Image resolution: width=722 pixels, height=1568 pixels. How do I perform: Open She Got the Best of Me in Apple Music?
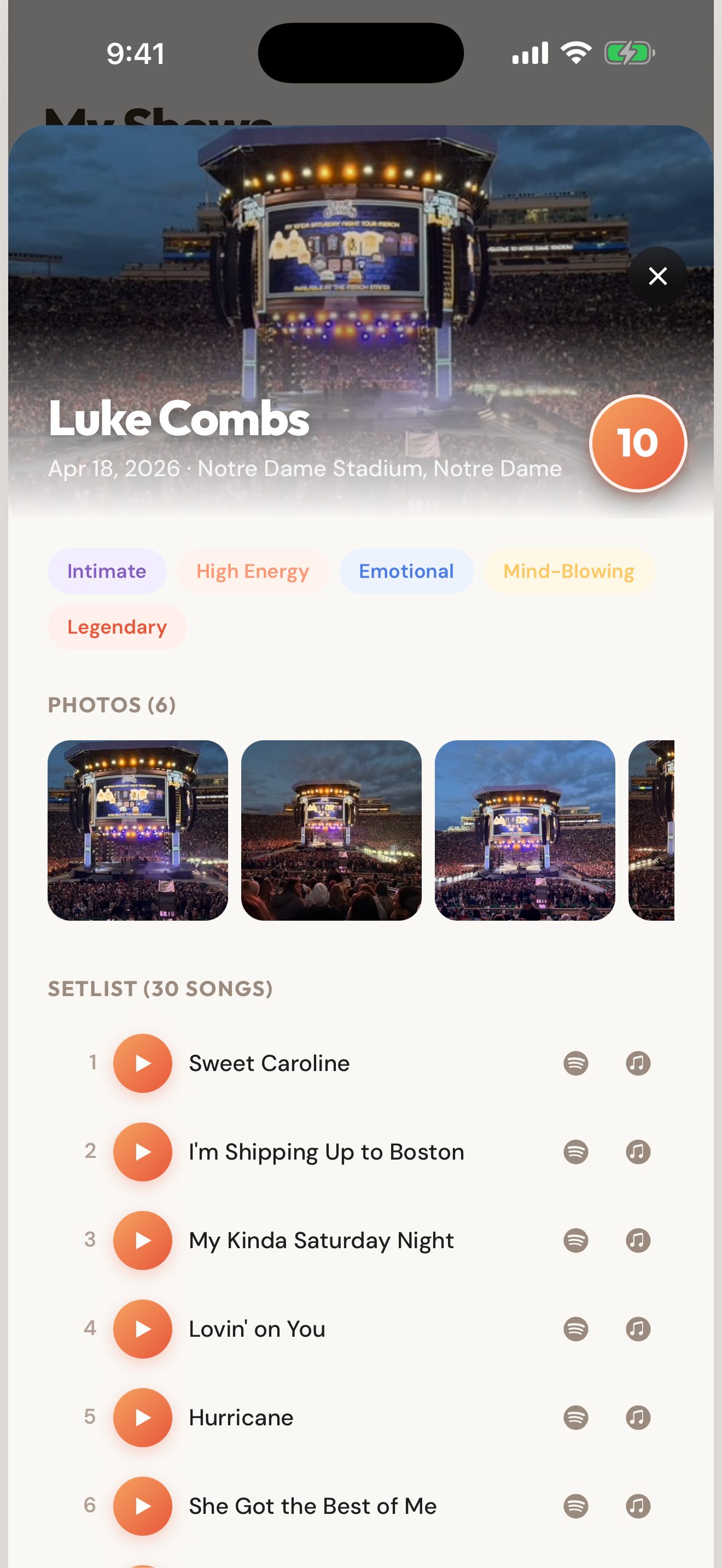click(x=637, y=1505)
